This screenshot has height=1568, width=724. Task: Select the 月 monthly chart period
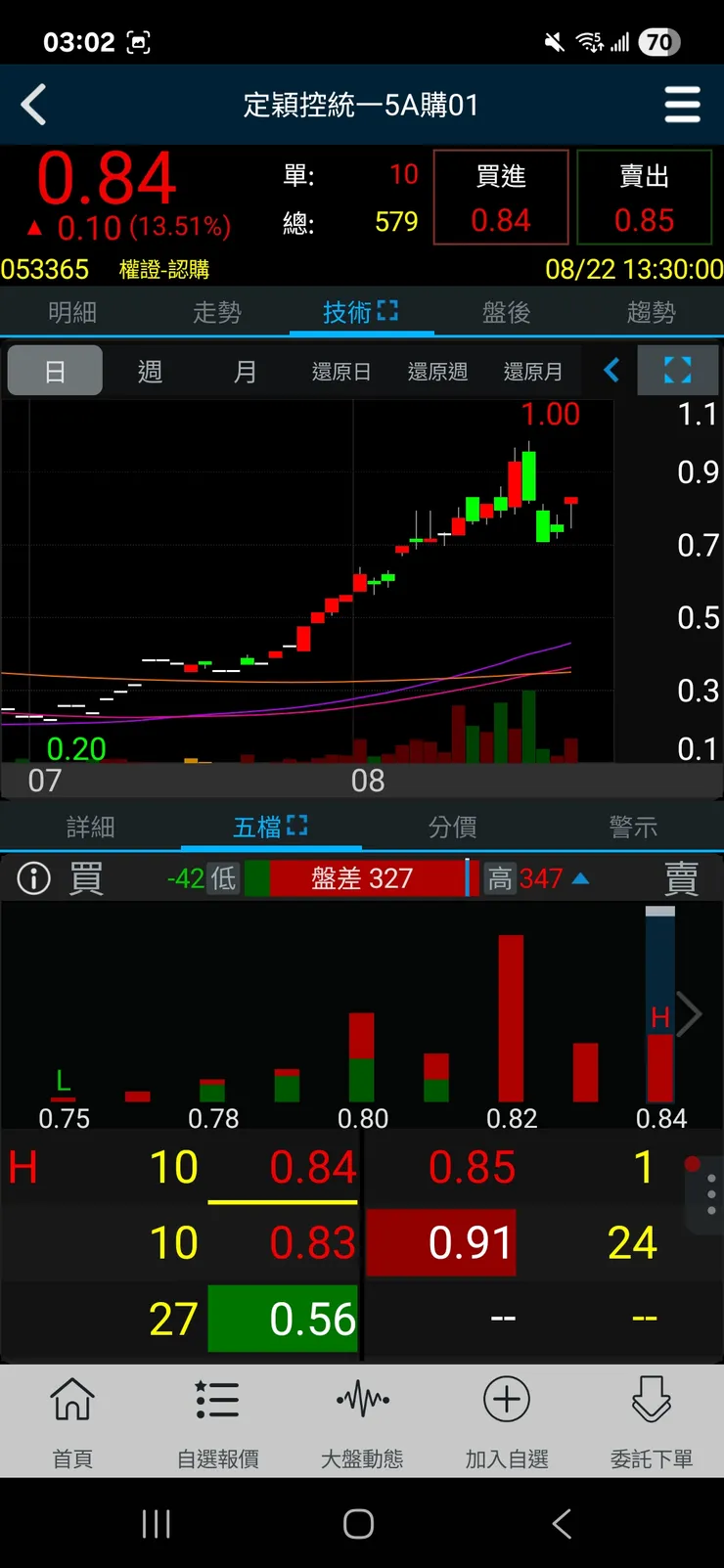click(245, 372)
